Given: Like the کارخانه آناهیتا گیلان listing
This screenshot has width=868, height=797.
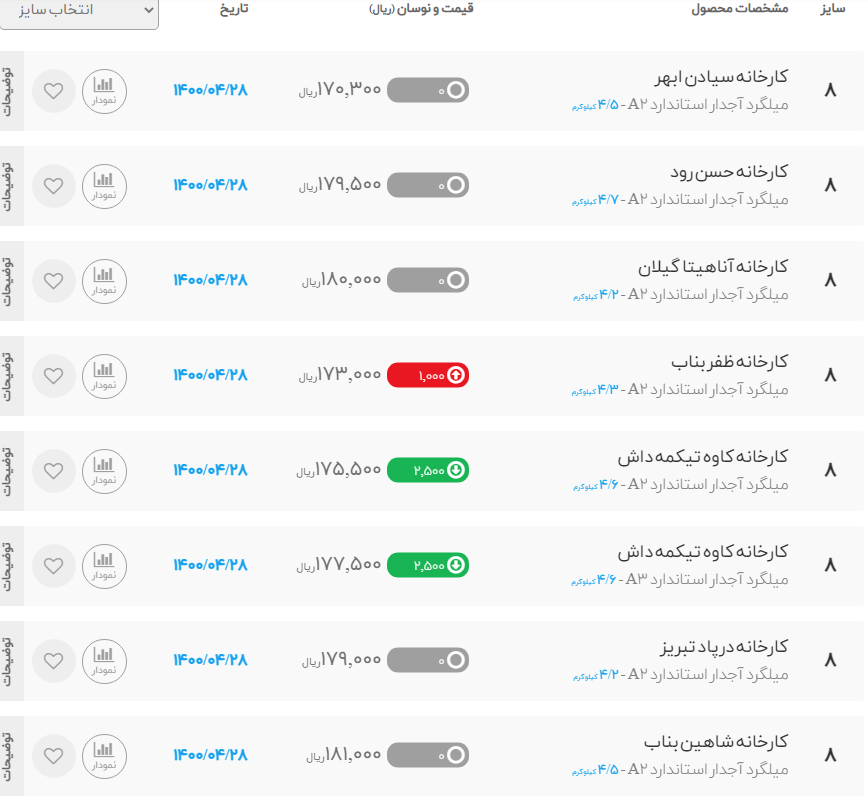Looking at the screenshot, I should tap(54, 281).
